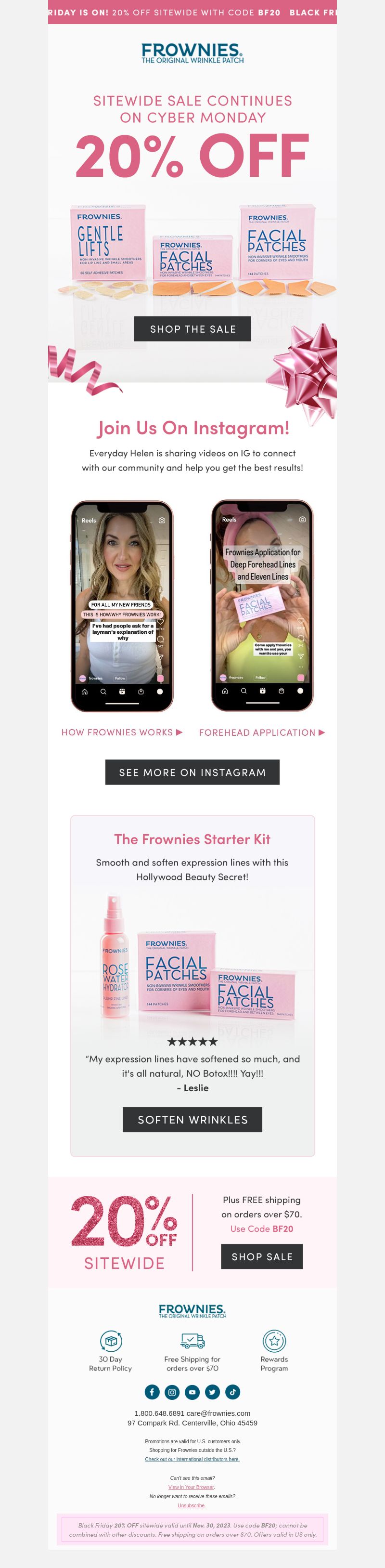Screen dimensions: 385x1568
Task: Tap the Soften Wrinkles button
Action: pos(192,1119)
